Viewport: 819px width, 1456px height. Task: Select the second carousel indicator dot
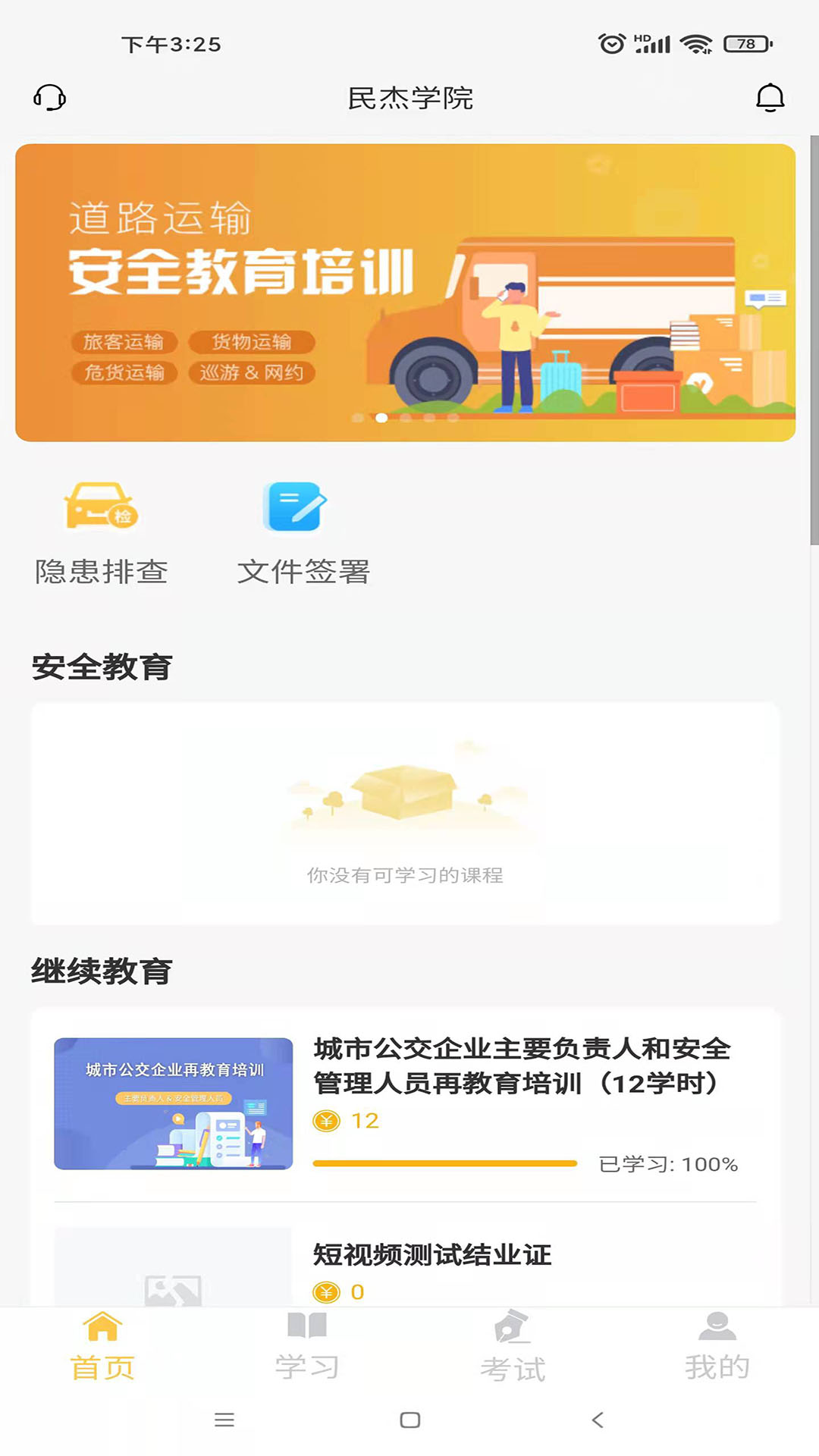pos(381,416)
